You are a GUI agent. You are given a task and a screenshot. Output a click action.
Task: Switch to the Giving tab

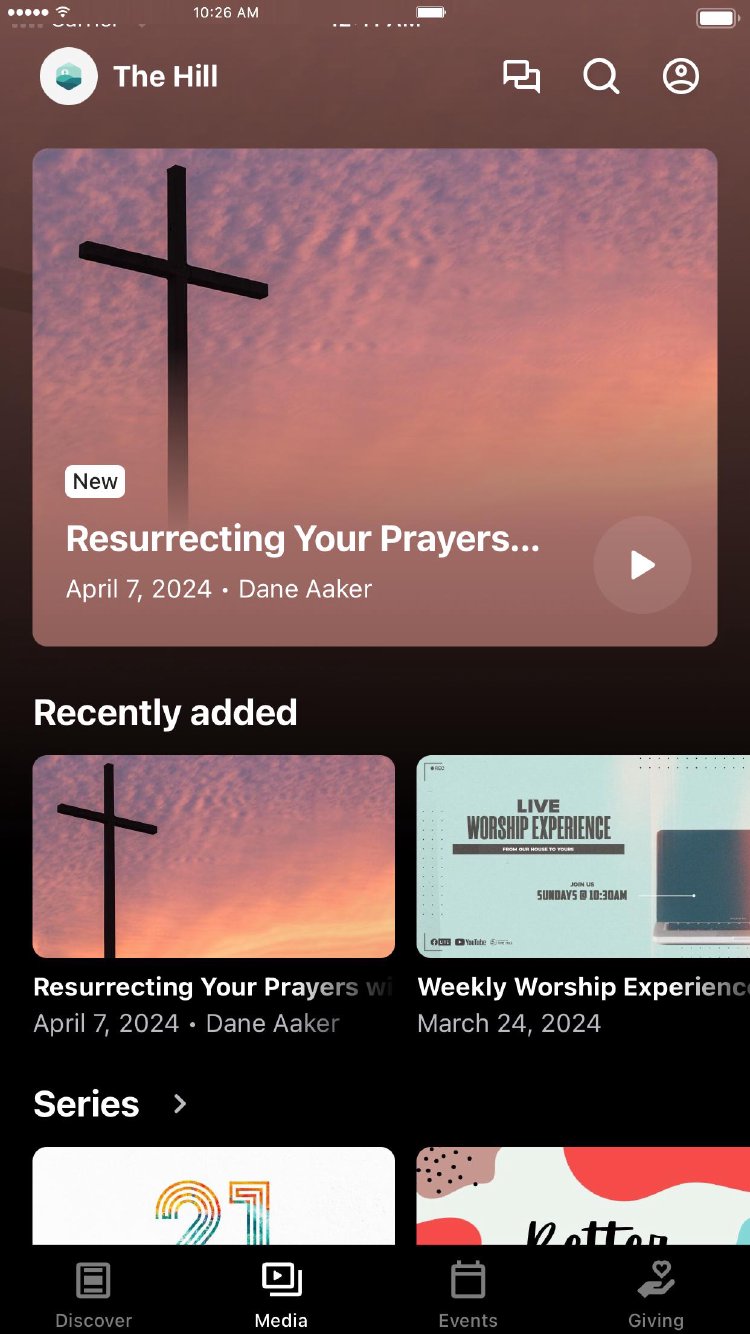pos(656,1294)
